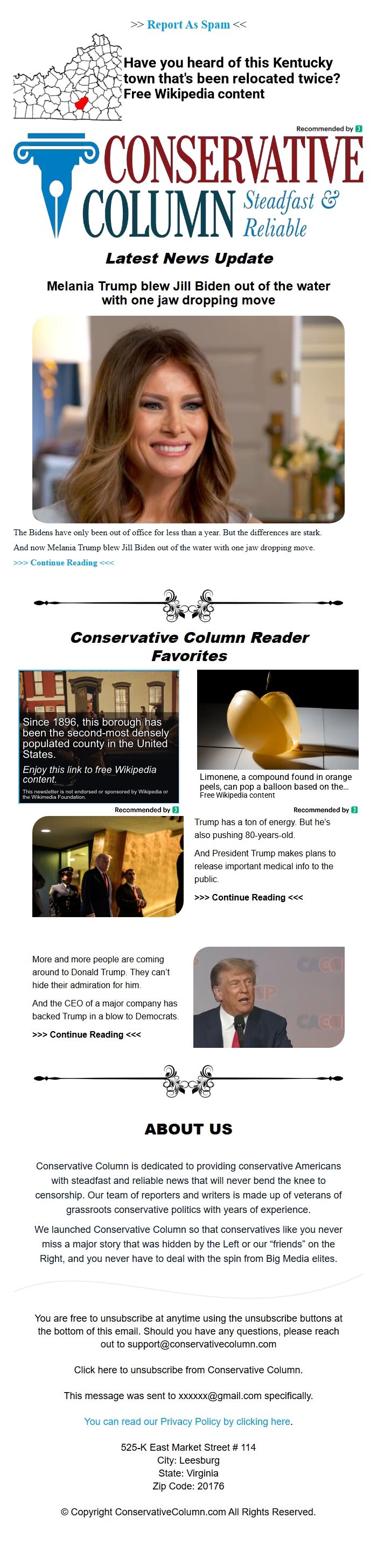
Task: Click here to unsubscribe from Conservative Column
Action: tap(188, 1370)
